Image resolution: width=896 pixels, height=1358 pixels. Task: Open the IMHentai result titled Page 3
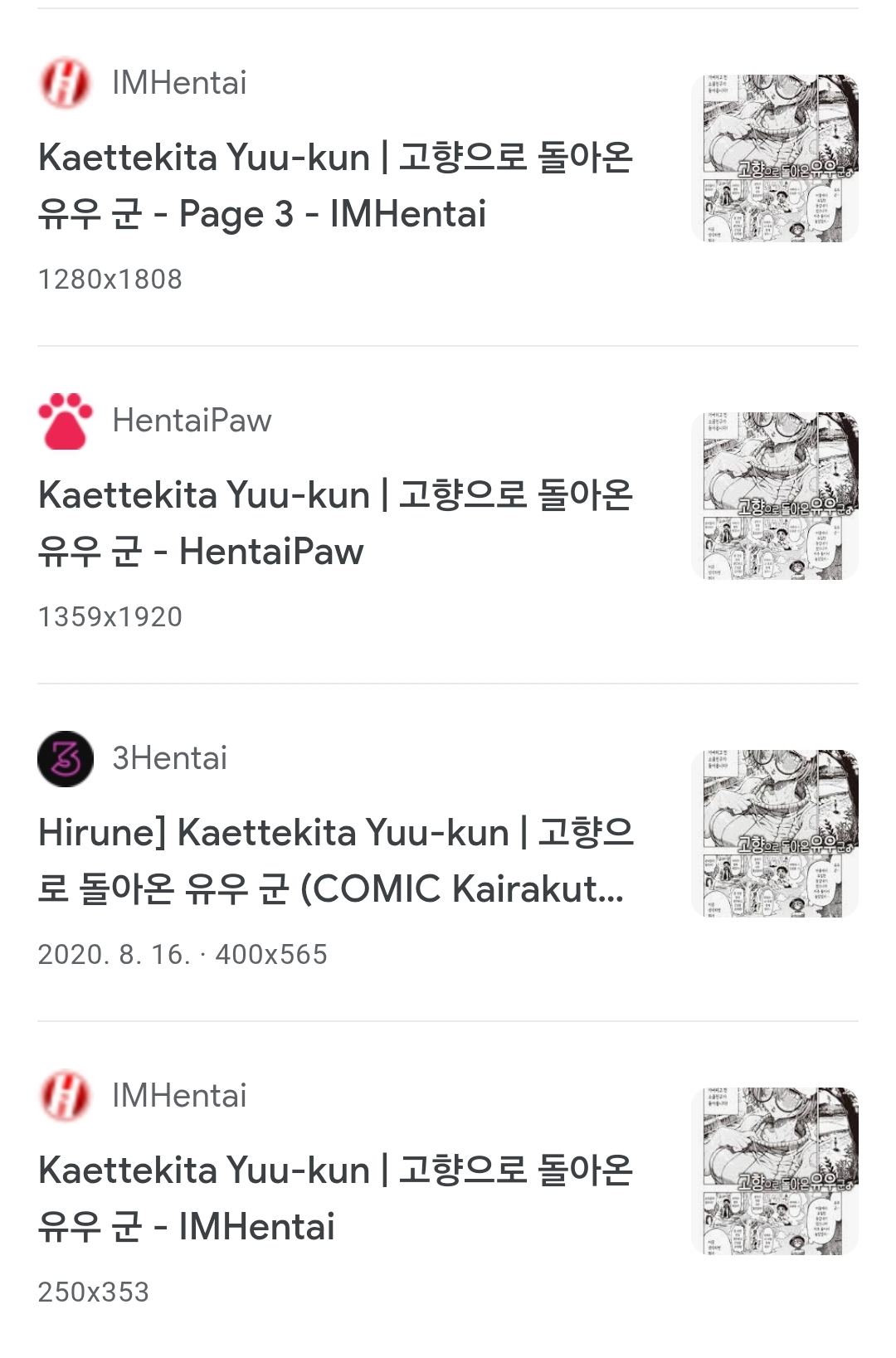pyautogui.click(x=335, y=185)
